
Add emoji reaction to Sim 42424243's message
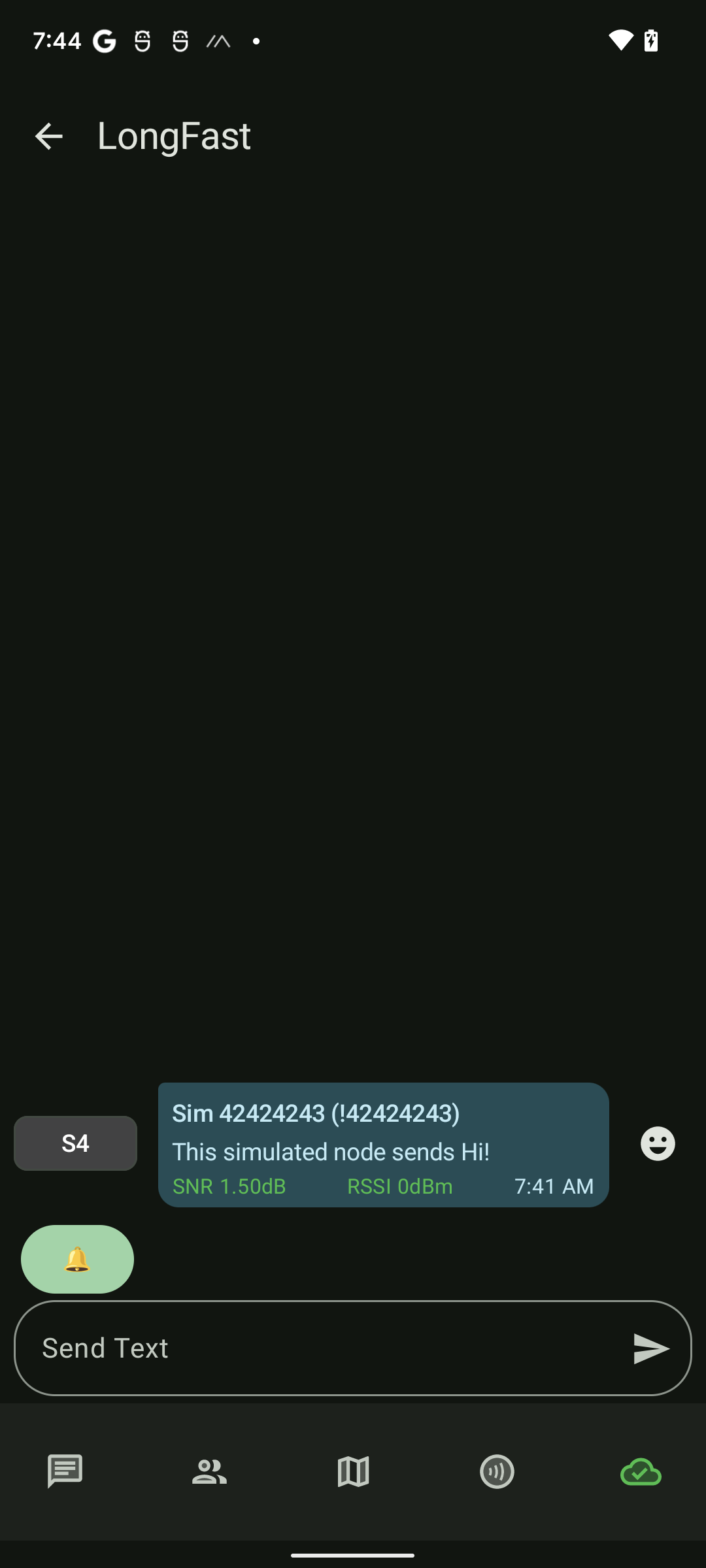(x=658, y=1143)
